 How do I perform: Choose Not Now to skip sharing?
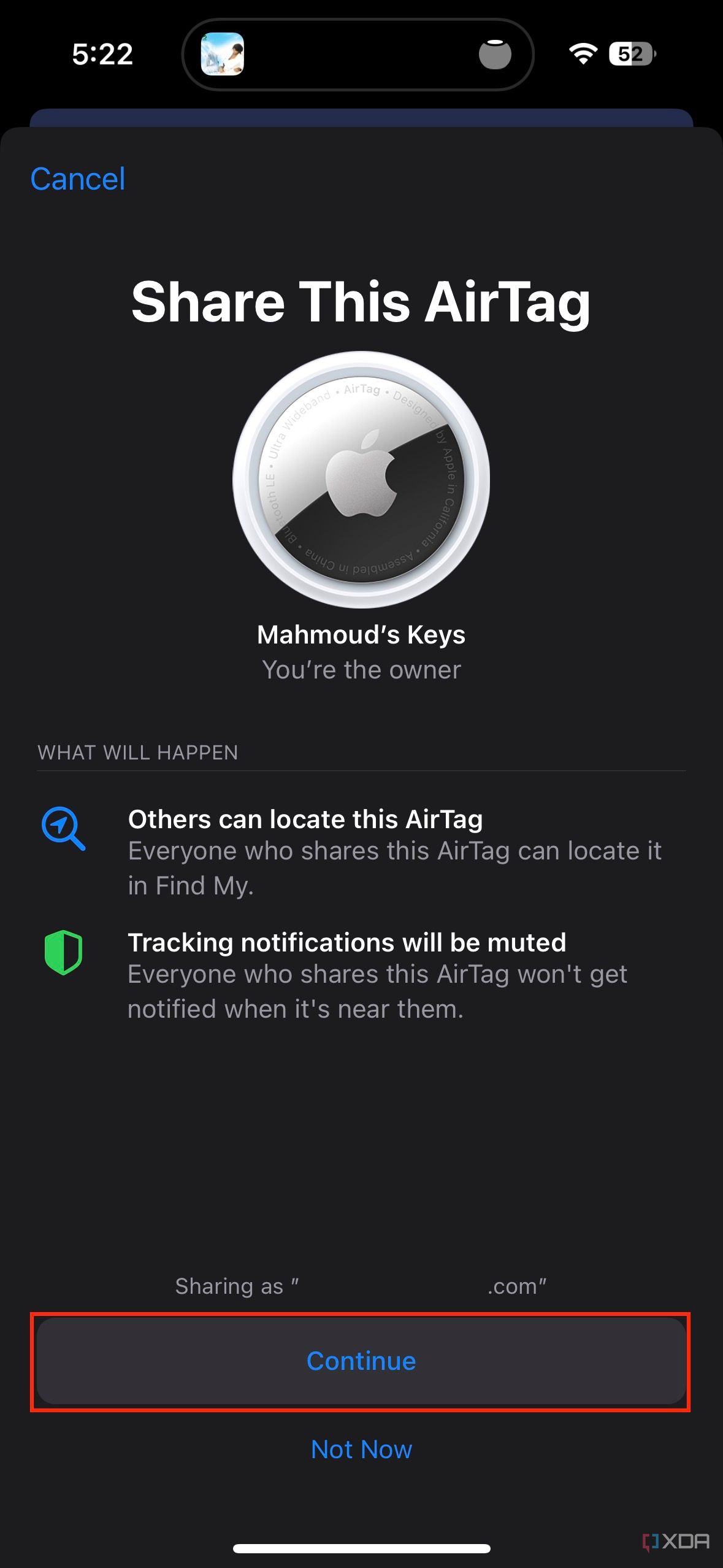coord(361,1450)
